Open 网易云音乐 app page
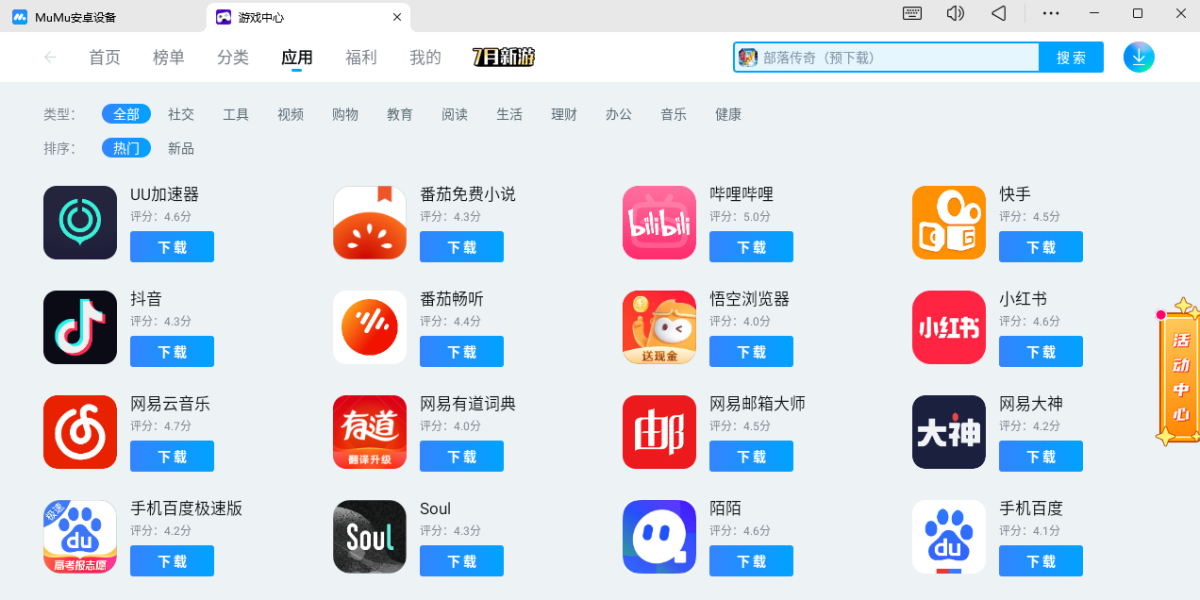1200x600 pixels. (80, 432)
